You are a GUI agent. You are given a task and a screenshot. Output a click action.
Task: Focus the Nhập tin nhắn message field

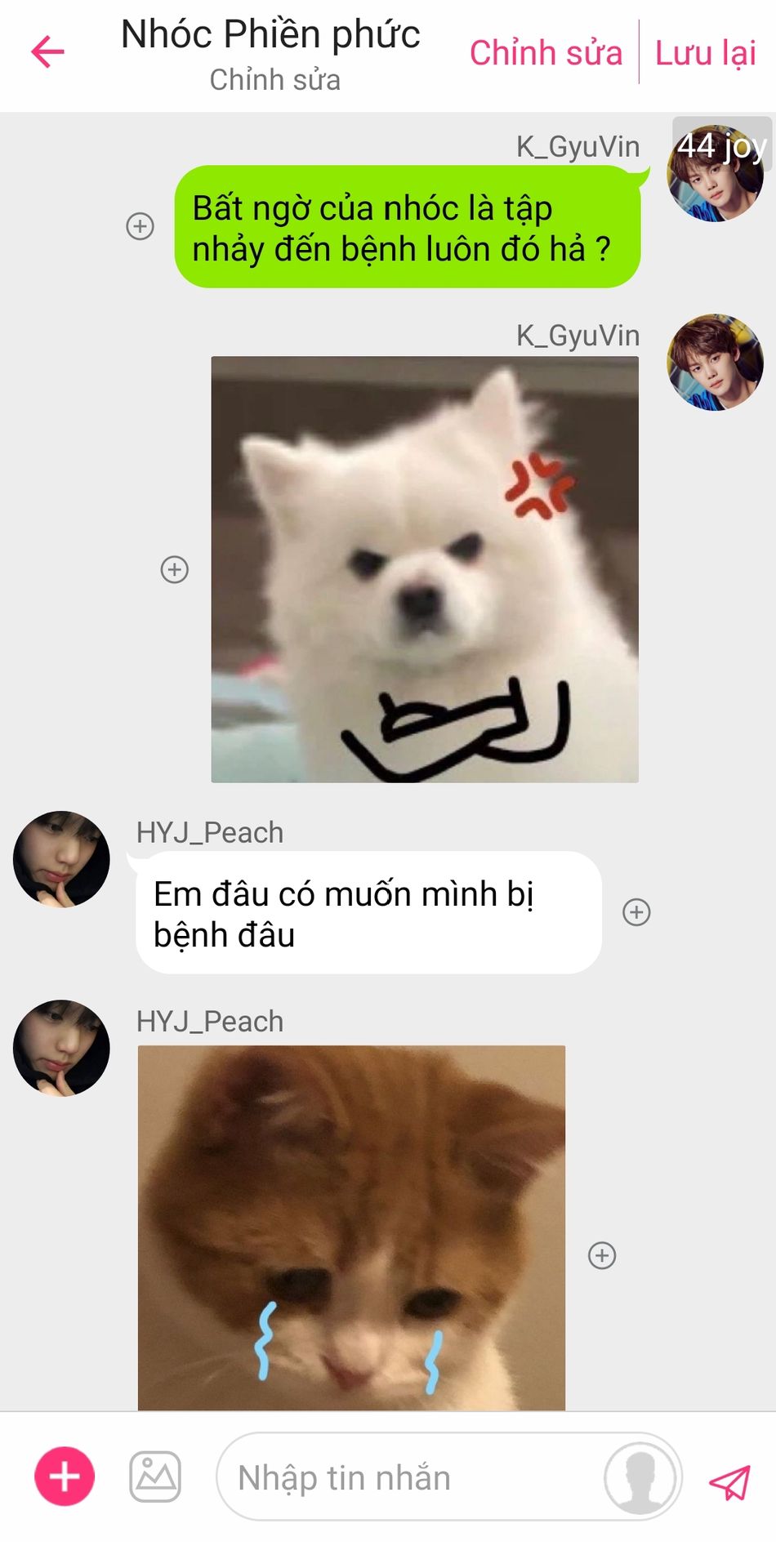pyautogui.click(x=408, y=1477)
